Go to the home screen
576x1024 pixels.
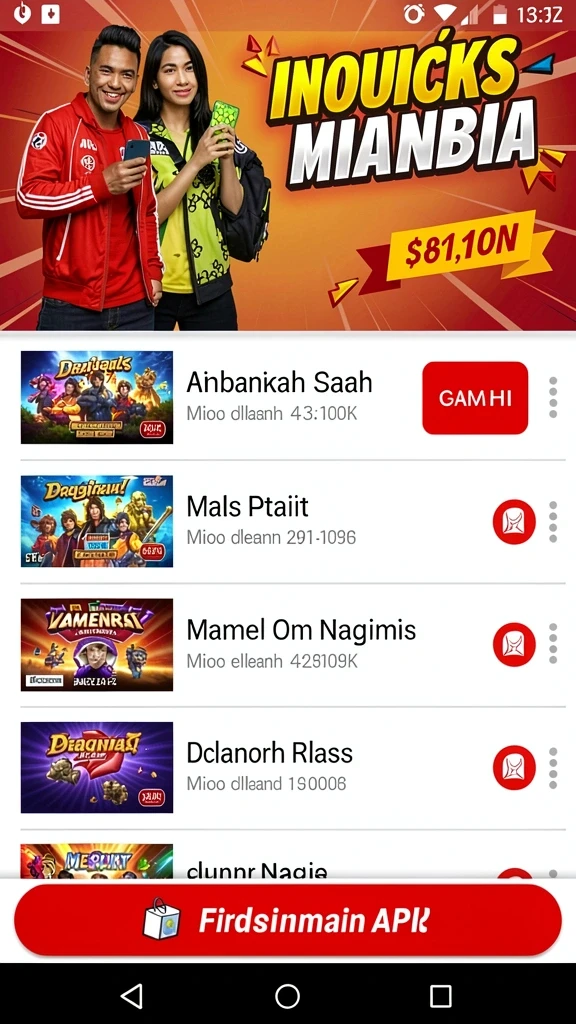tap(287, 996)
